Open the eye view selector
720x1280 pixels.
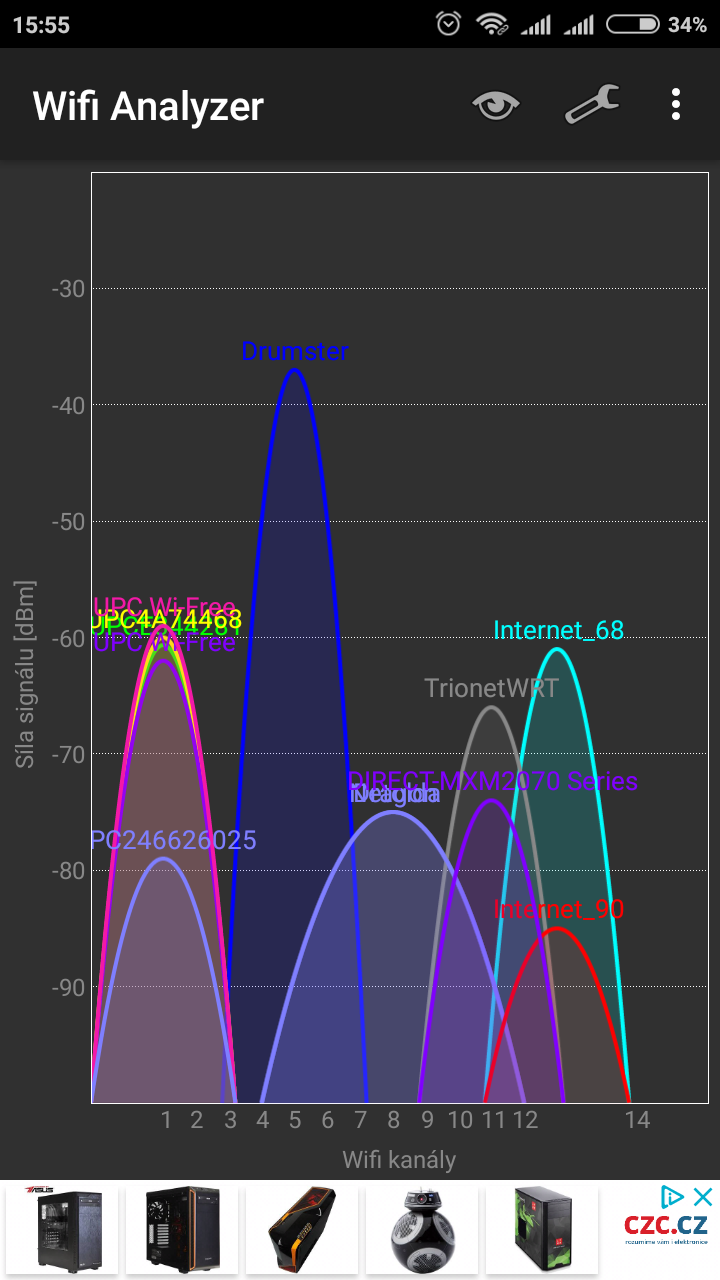pyautogui.click(x=497, y=104)
